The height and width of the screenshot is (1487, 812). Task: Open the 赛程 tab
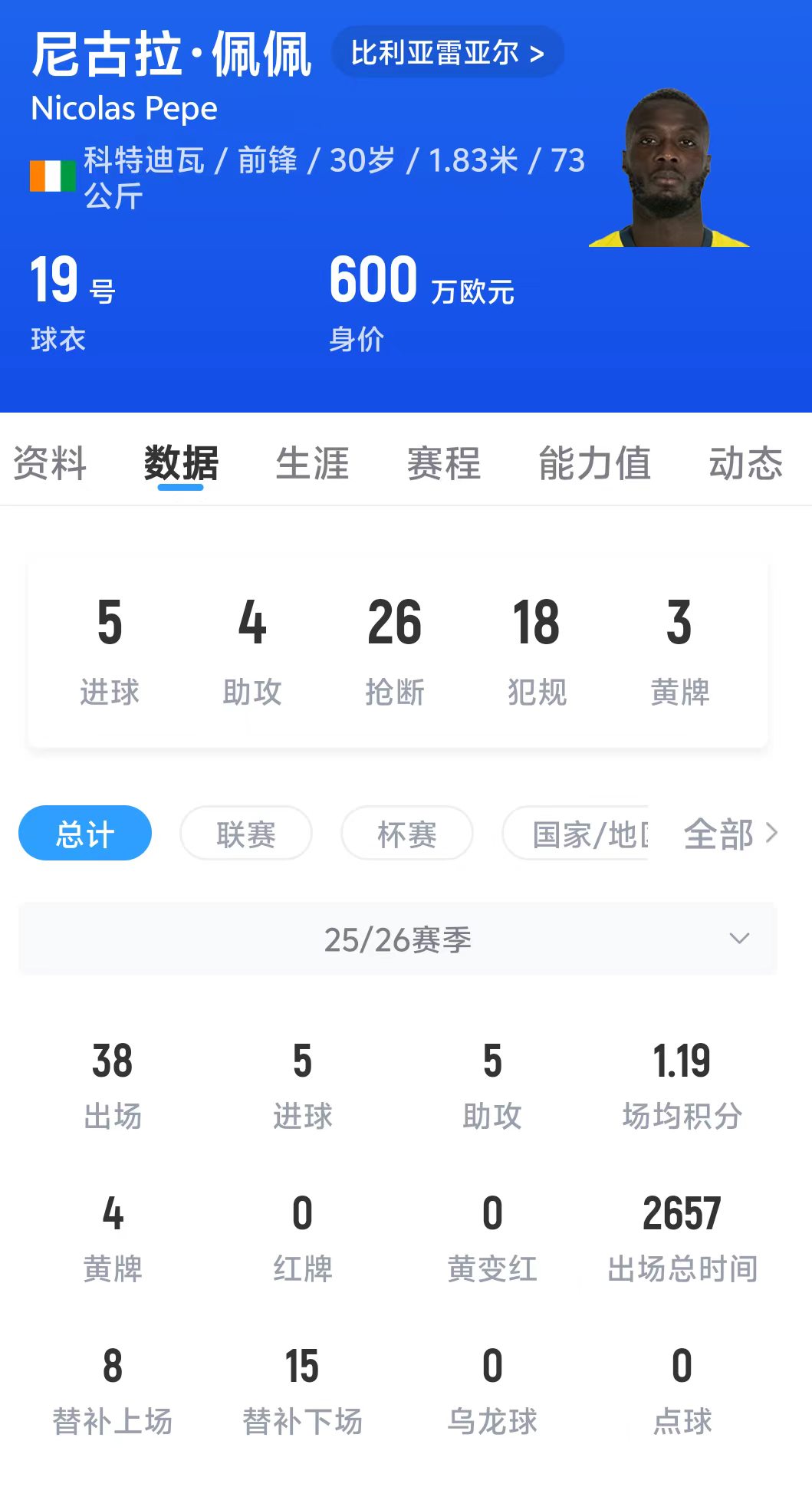[x=444, y=463]
